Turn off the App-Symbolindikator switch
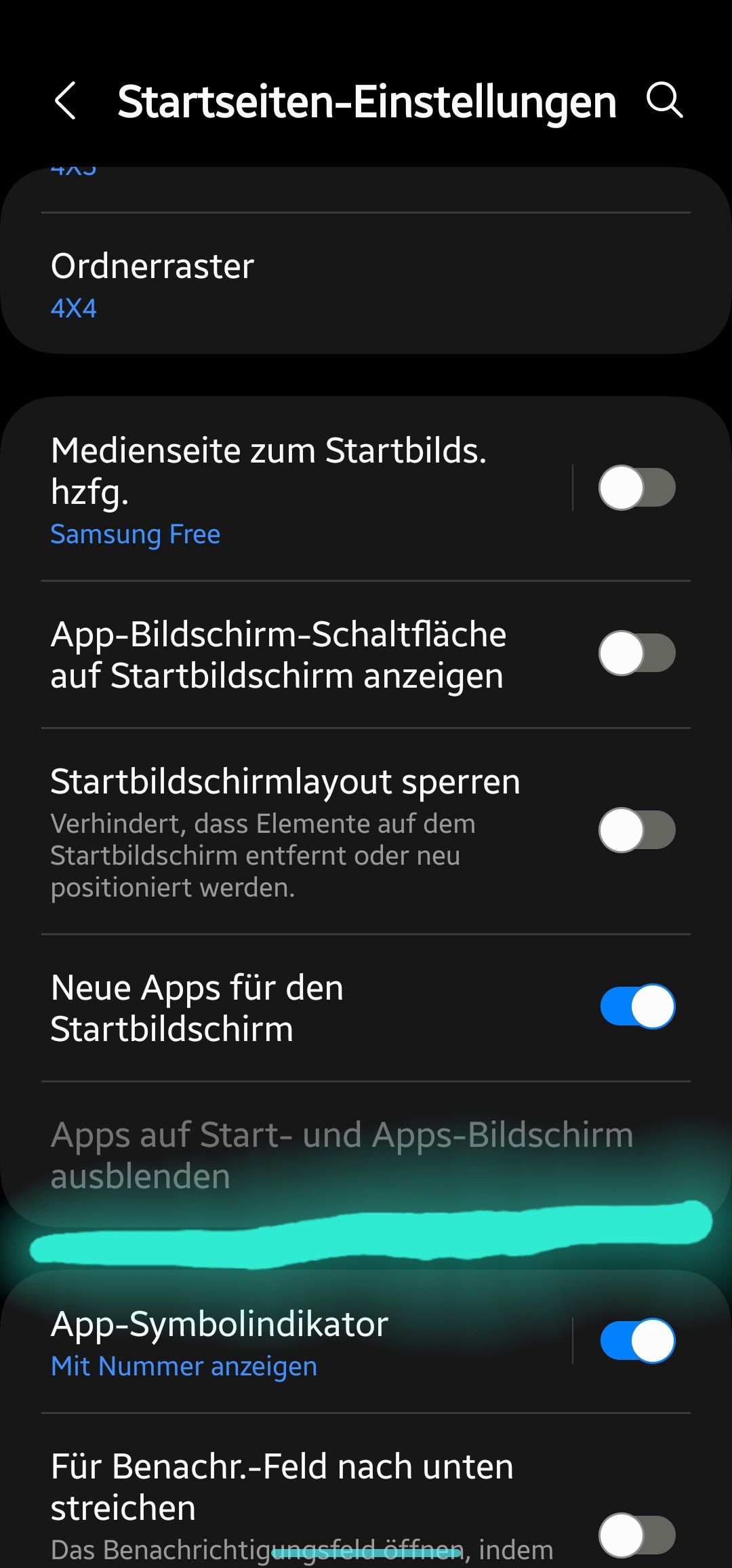 click(636, 1342)
